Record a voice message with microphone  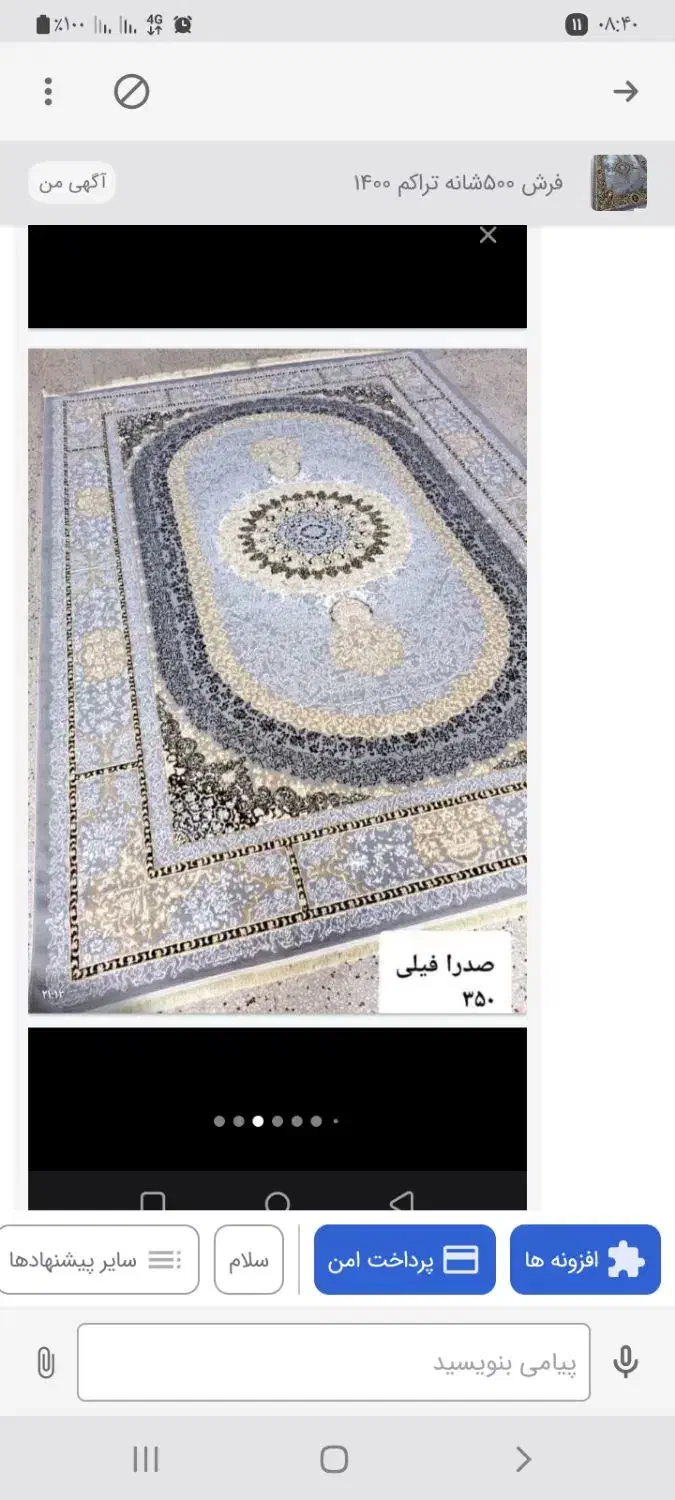point(626,1362)
